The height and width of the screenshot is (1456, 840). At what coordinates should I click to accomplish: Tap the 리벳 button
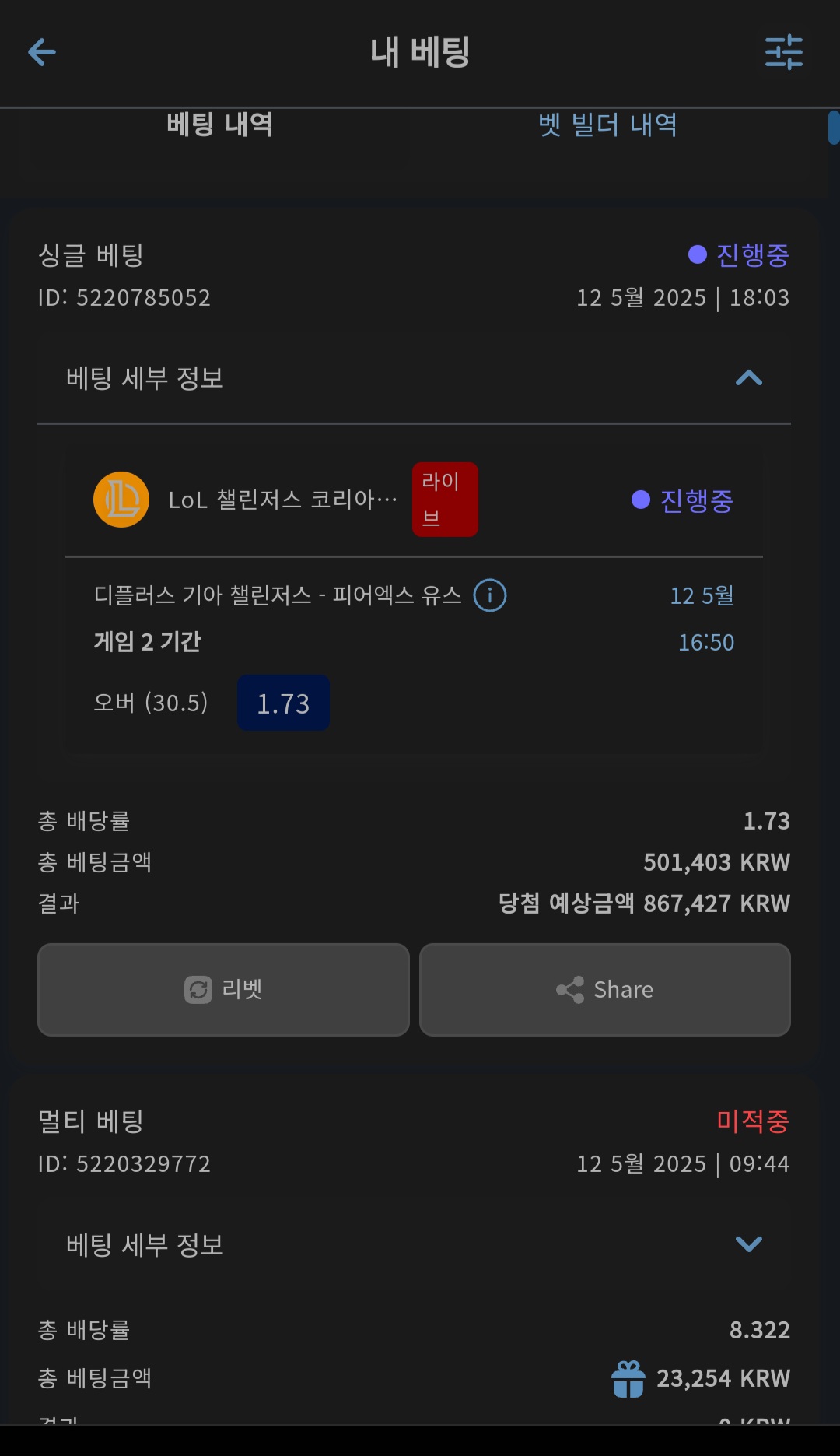[x=223, y=989]
